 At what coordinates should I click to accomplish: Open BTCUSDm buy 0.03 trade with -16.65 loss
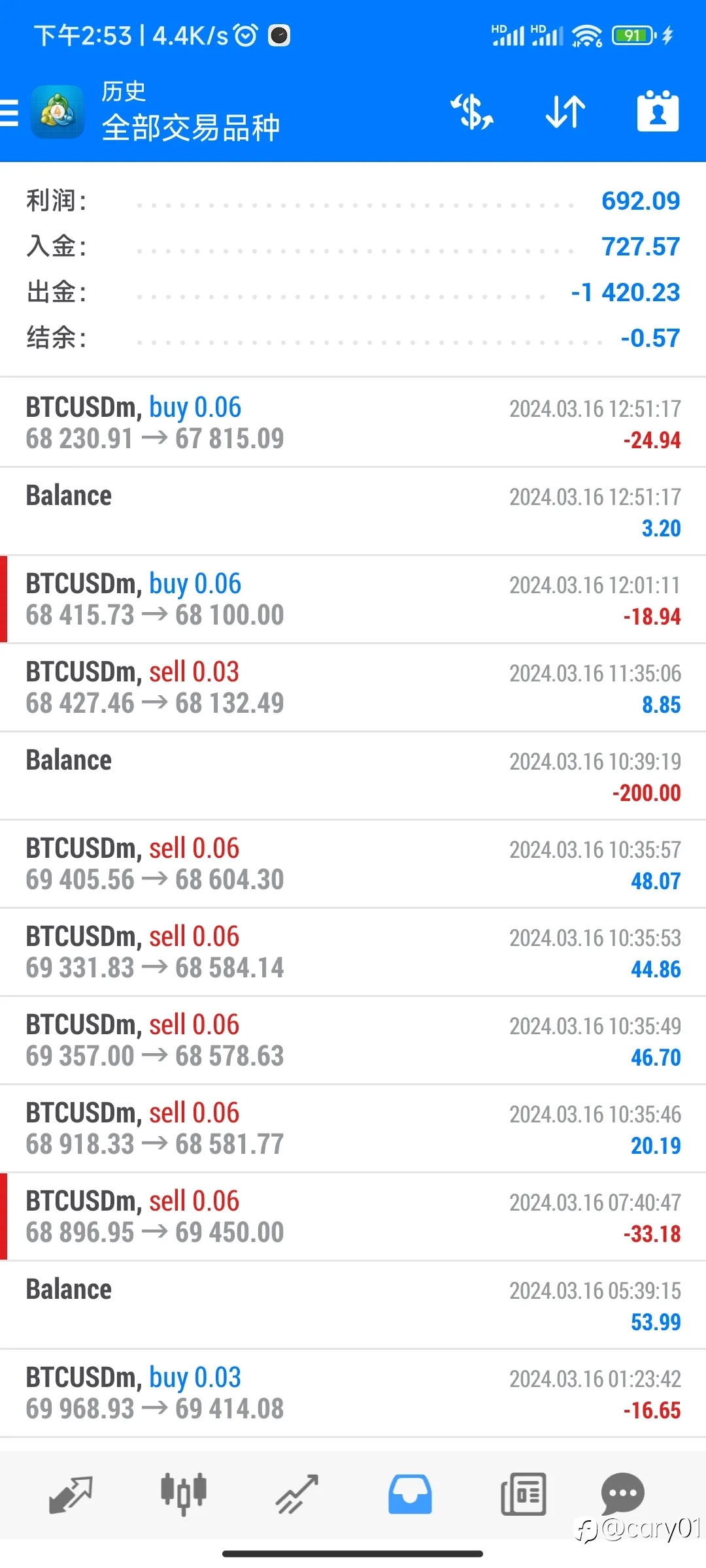point(353,1393)
